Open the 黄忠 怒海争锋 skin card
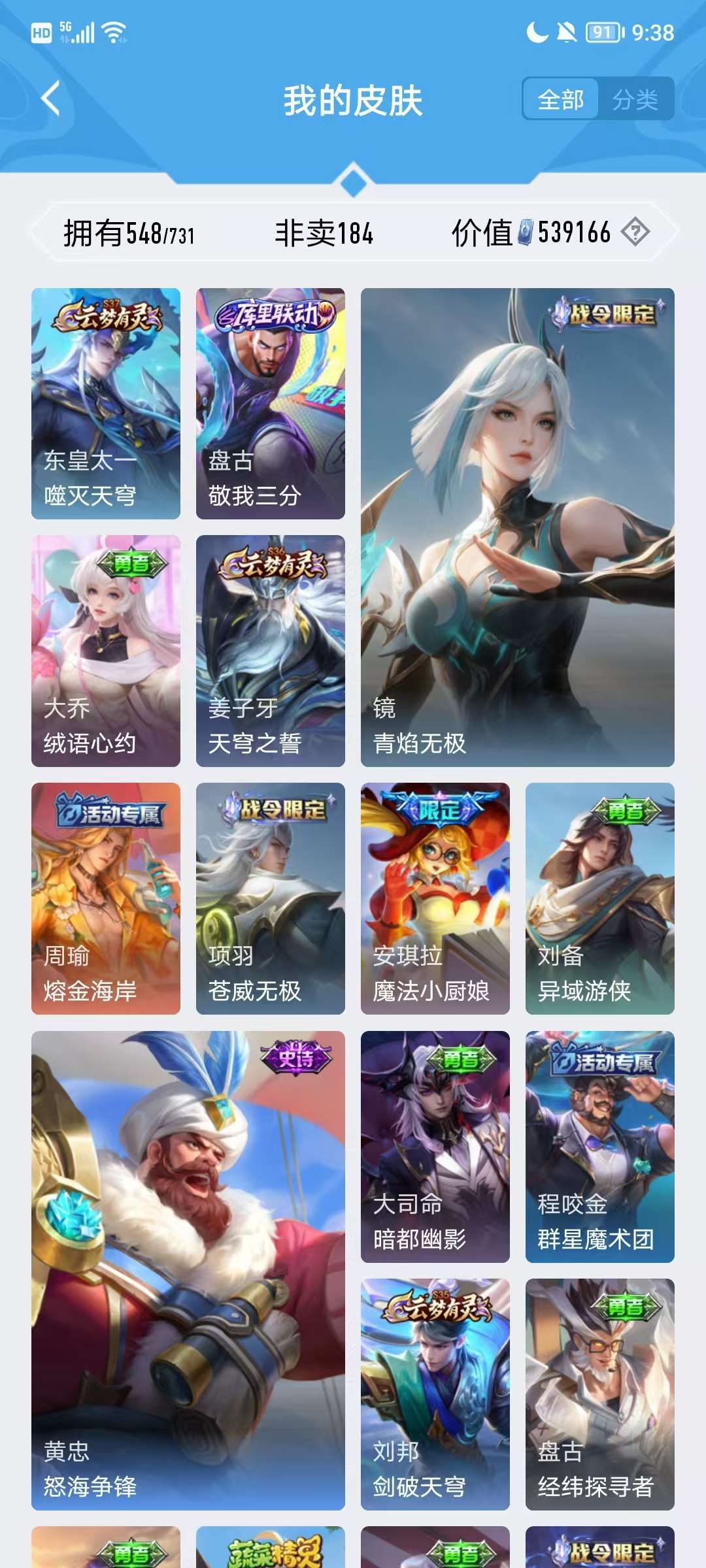Image resolution: width=706 pixels, height=1568 pixels. tap(188, 1270)
